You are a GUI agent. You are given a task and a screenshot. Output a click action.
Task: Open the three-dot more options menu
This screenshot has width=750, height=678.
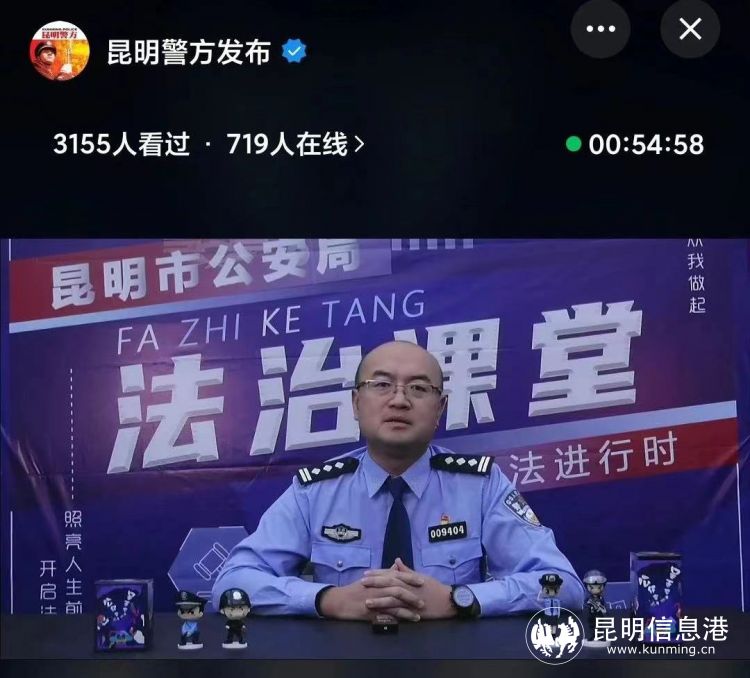pos(600,29)
